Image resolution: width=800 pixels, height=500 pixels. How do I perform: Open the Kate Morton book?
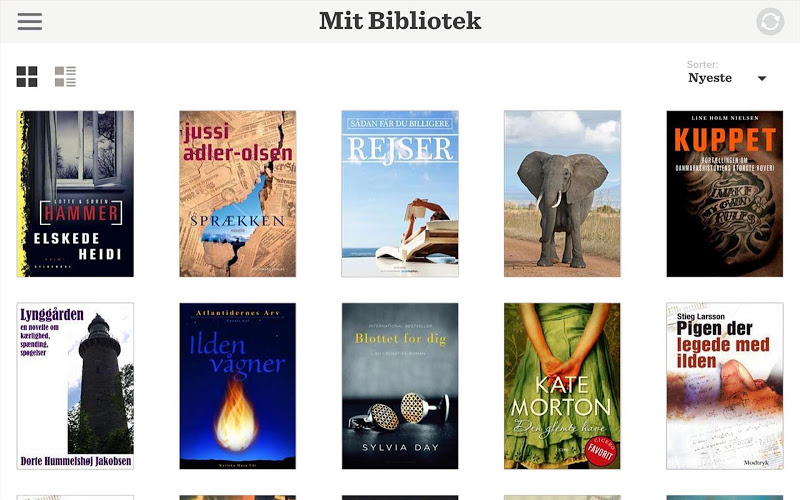(x=562, y=386)
